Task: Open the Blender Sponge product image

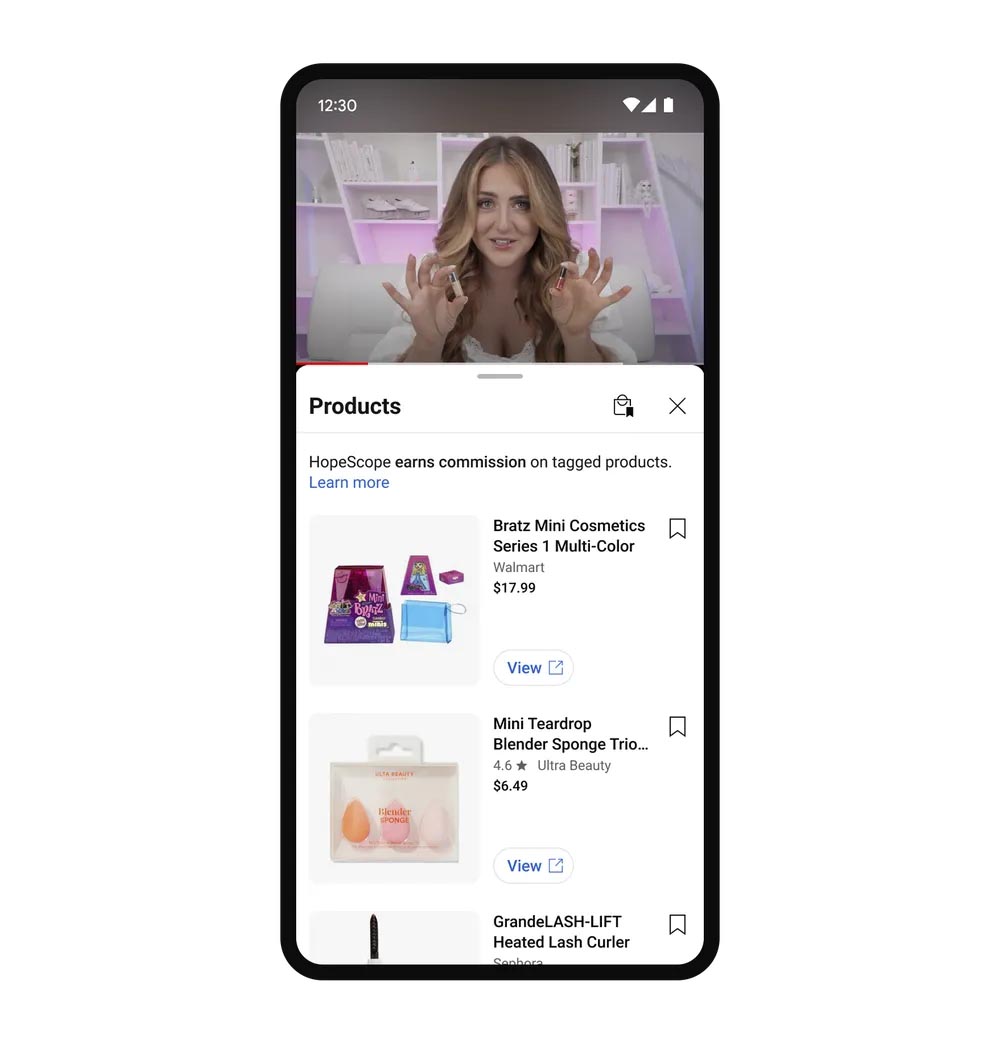Action: tap(394, 798)
